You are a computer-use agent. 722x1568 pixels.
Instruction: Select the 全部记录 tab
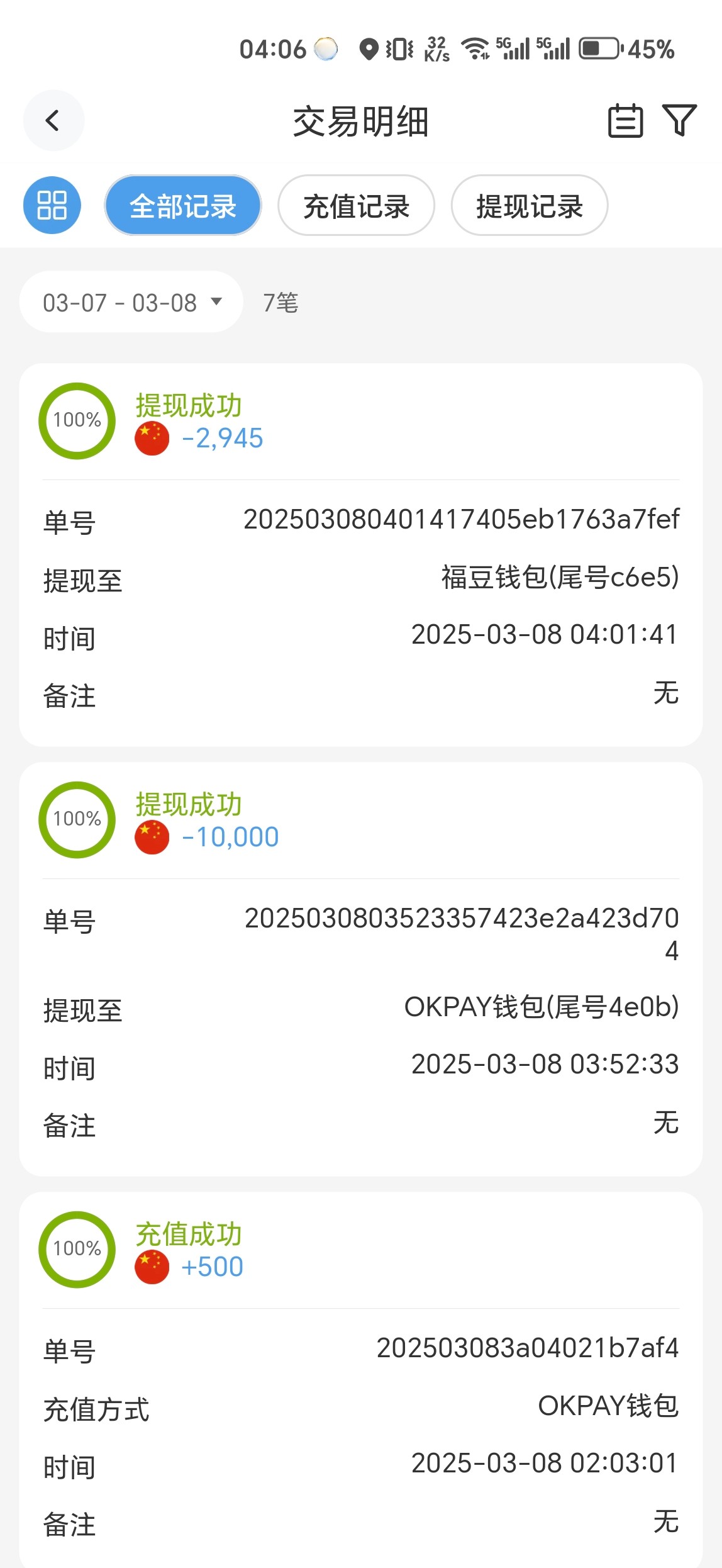183,206
